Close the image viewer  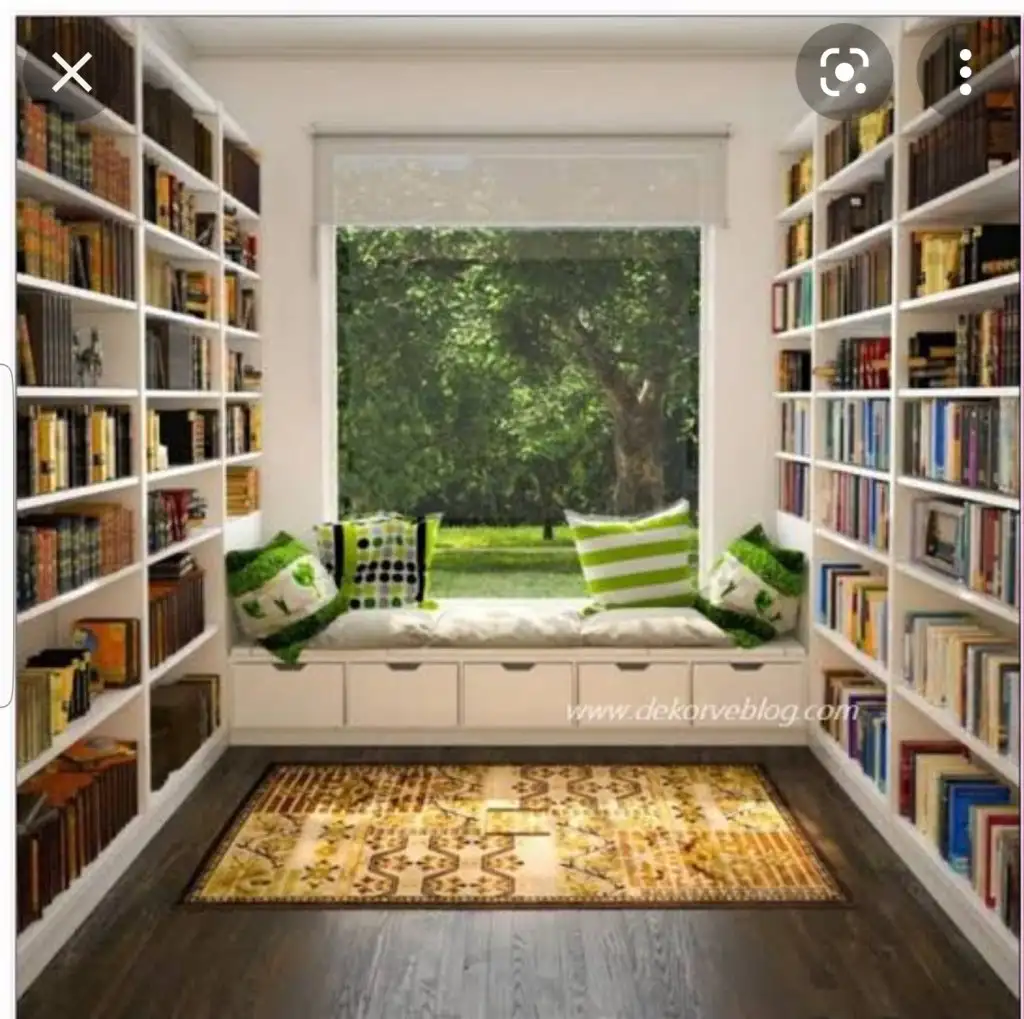[71, 73]
